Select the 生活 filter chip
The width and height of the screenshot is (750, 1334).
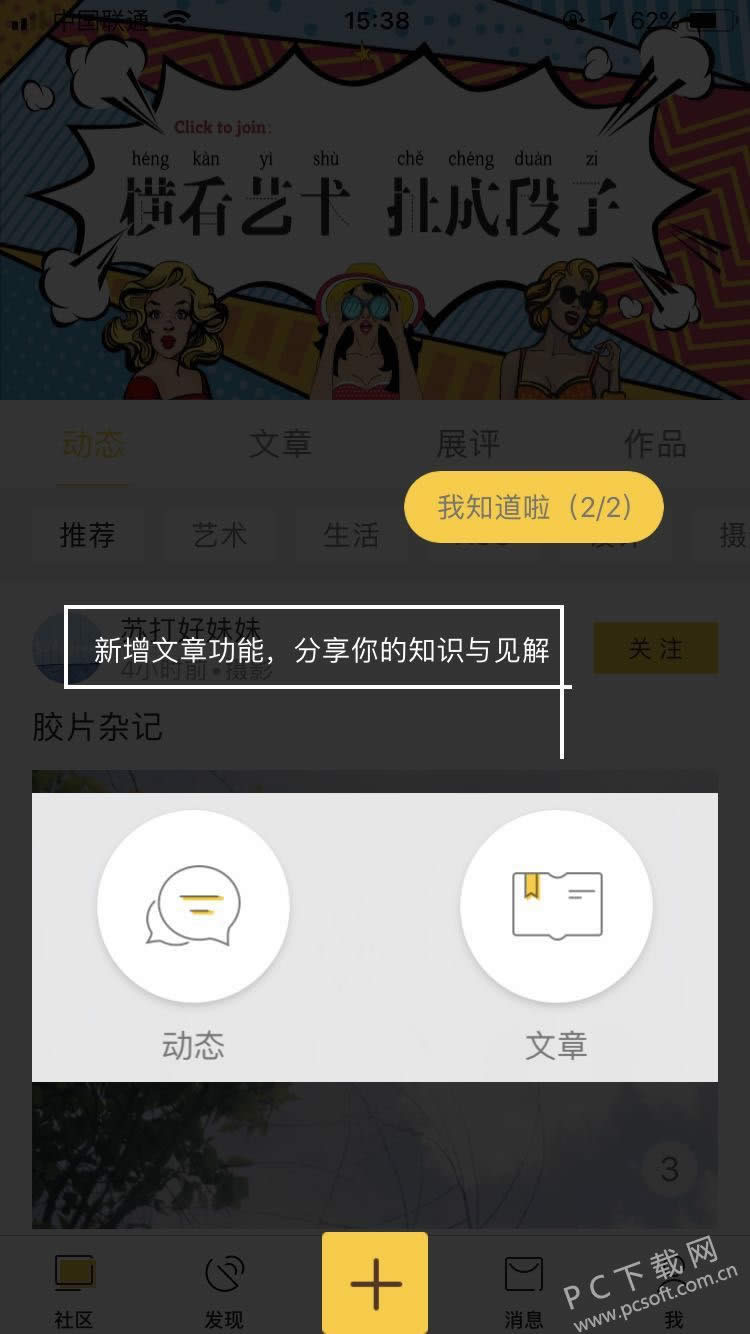click(351, 535)
